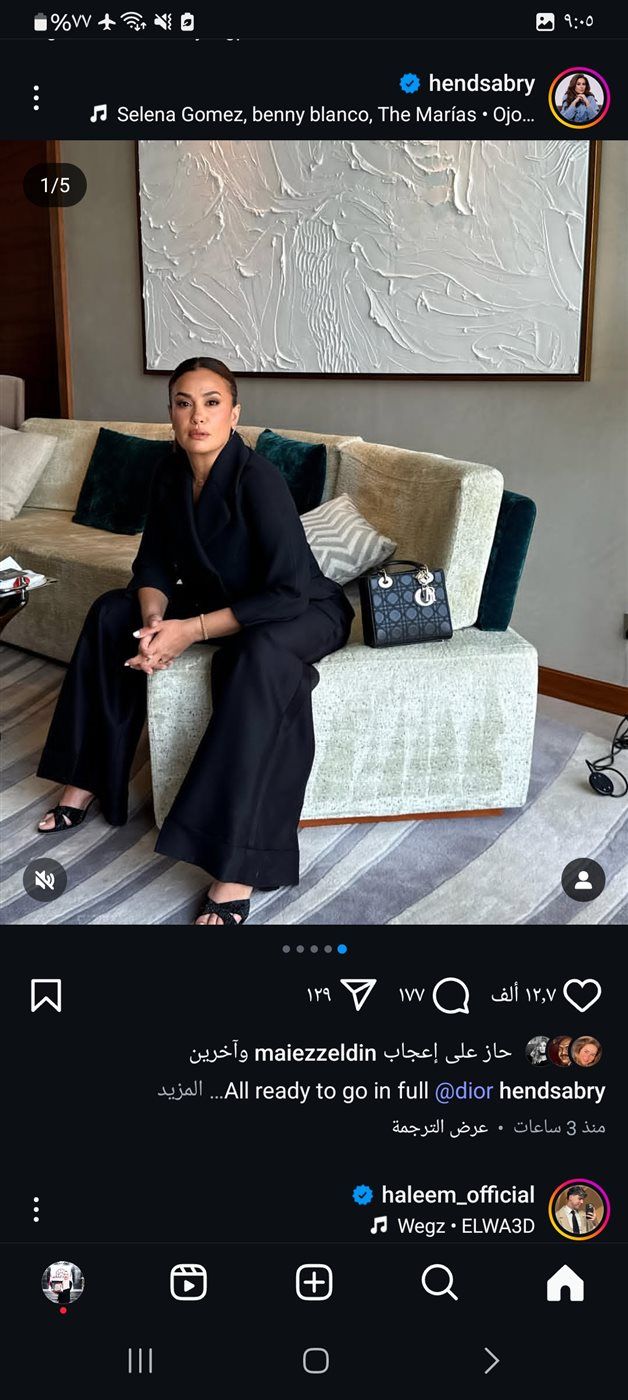
Task: Open the @dior mention in the caption
Action: point(463,1091)
